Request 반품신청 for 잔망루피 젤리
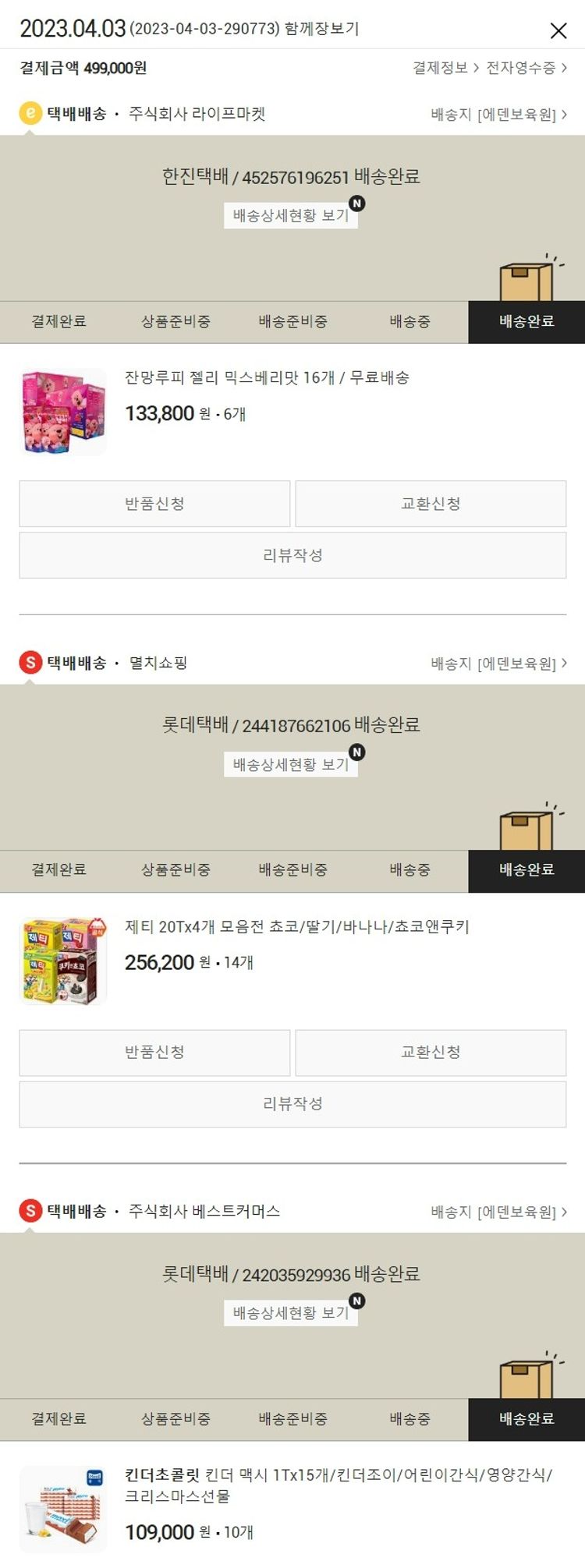Image resolution: width=585 pixels, height=1568 pixels. click(x=154, y=504)
